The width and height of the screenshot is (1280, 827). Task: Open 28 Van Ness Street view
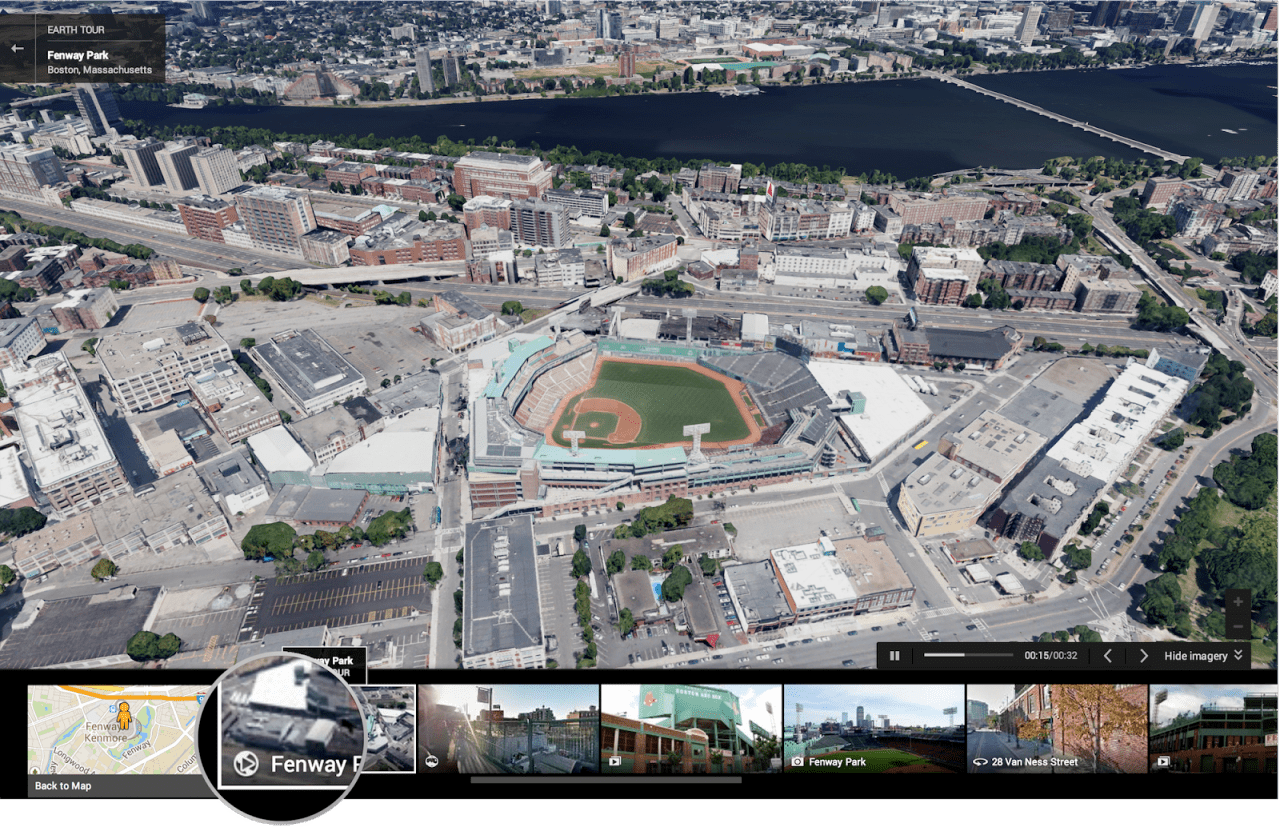pos(1056,728)
